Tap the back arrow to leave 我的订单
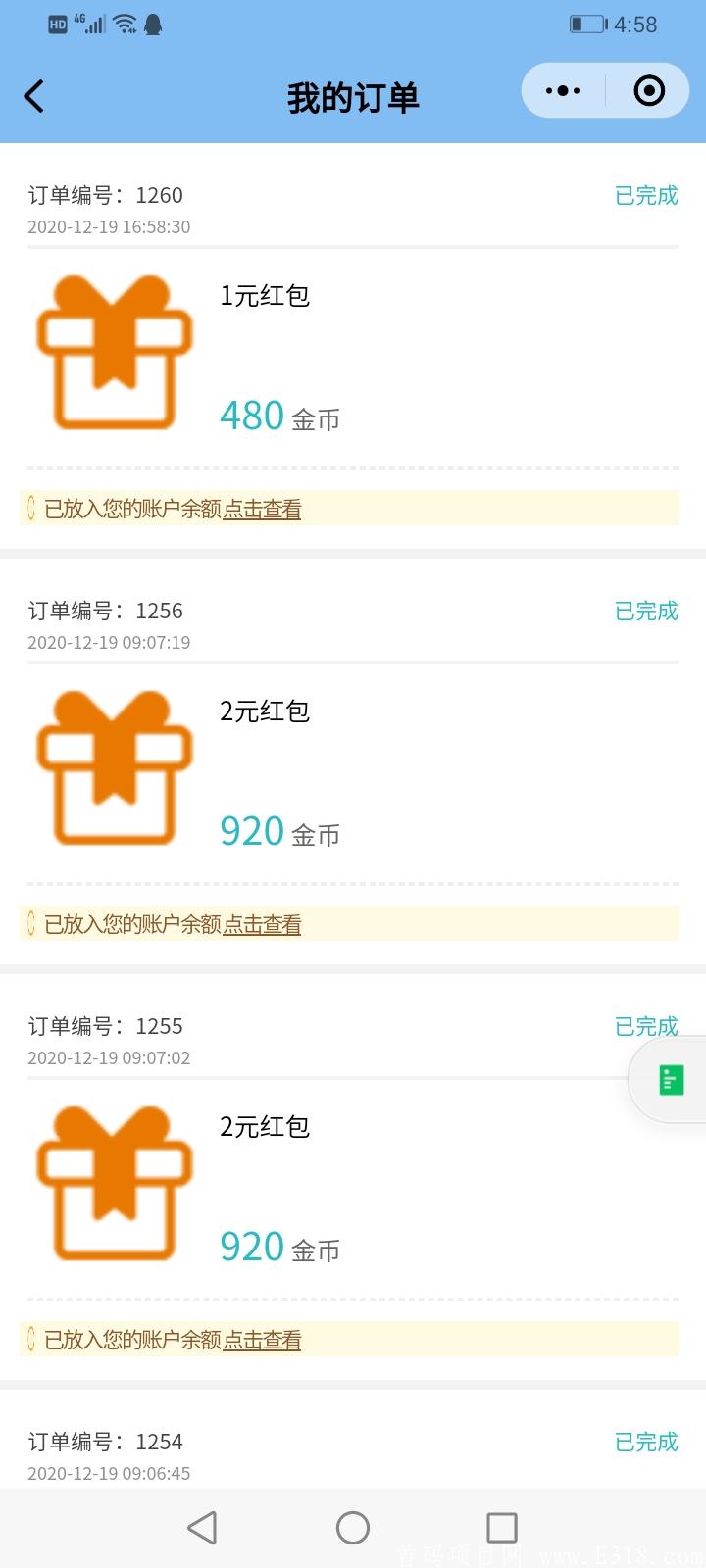 (x=34, y=97)
